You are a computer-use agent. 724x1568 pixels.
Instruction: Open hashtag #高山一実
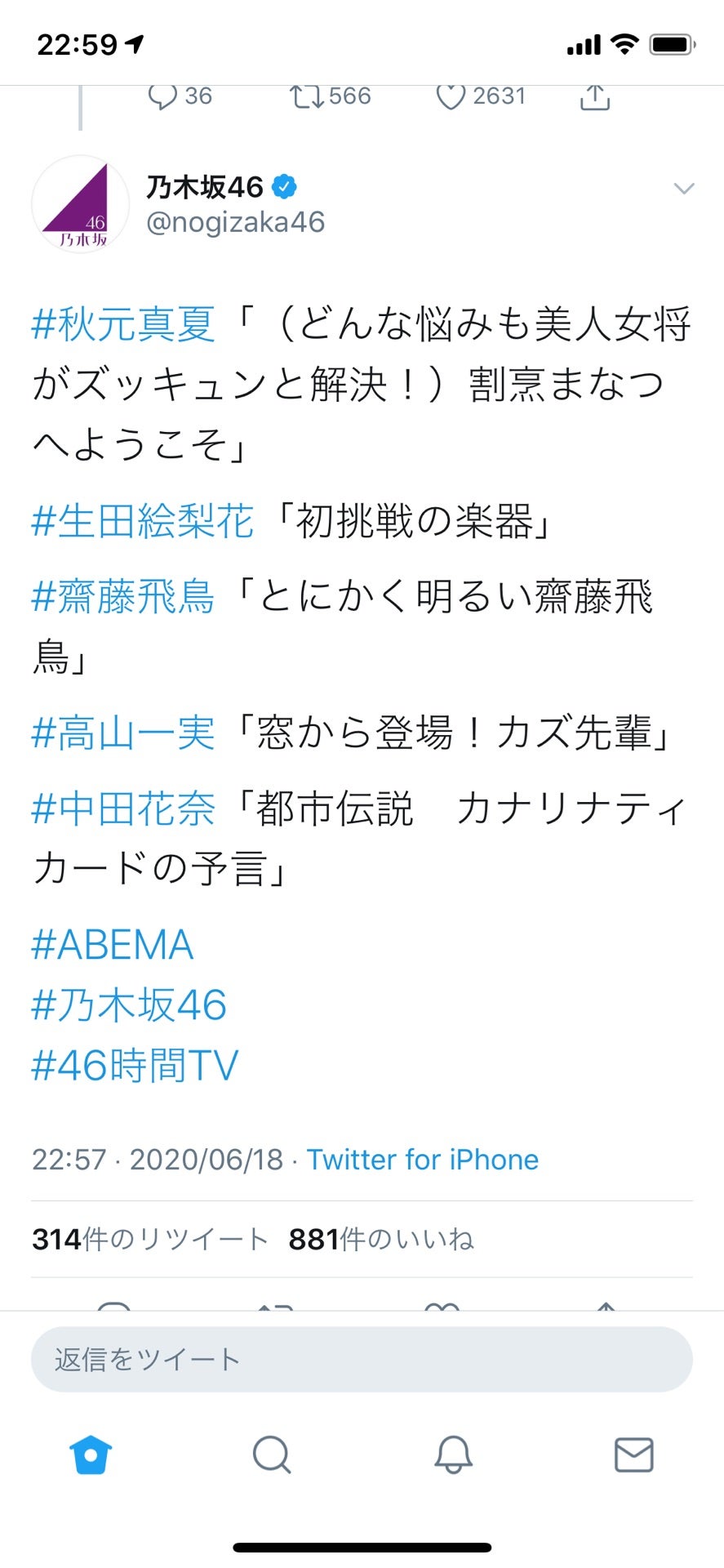coord(123,733)
